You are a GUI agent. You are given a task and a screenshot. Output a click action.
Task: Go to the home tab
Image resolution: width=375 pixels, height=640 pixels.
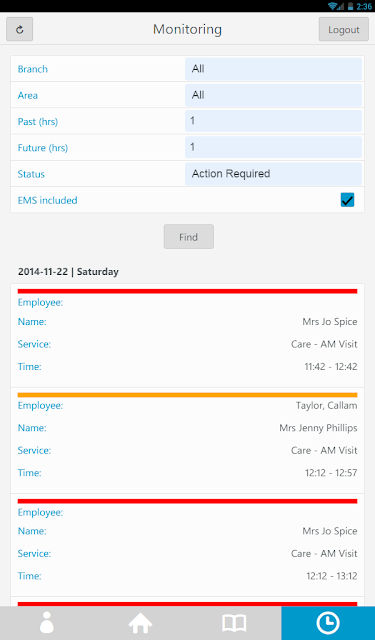pyautogui.click(x=140, y=623)
